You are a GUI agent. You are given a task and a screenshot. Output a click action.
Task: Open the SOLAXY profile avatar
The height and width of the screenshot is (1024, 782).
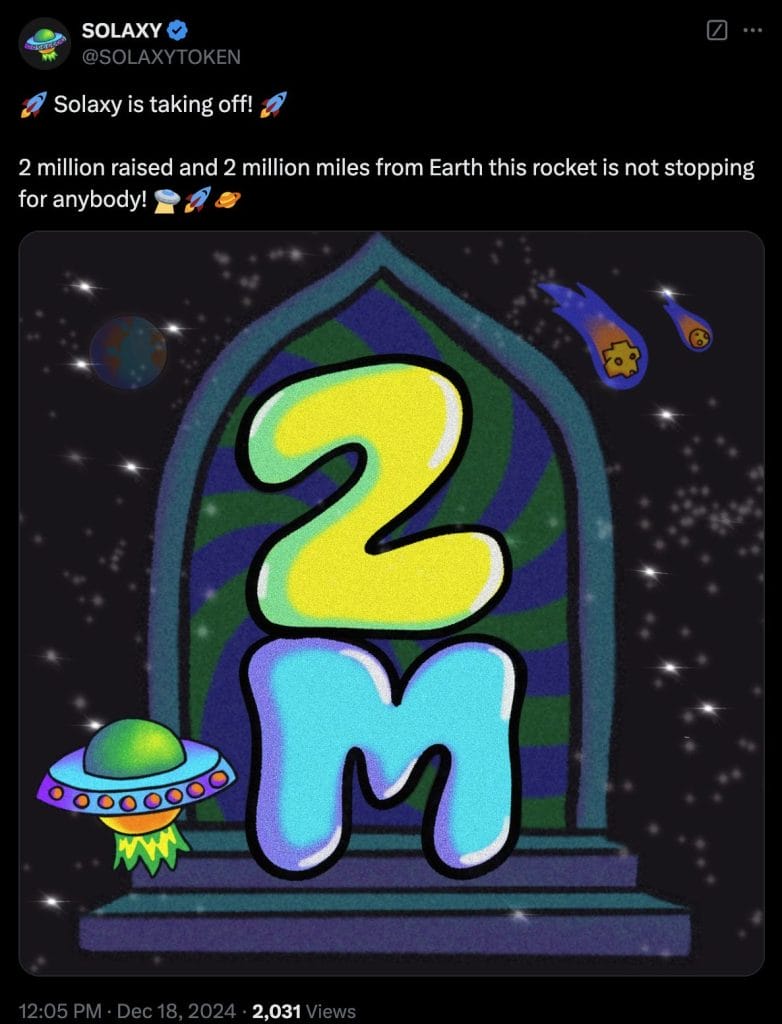click(x=42, y=43)
